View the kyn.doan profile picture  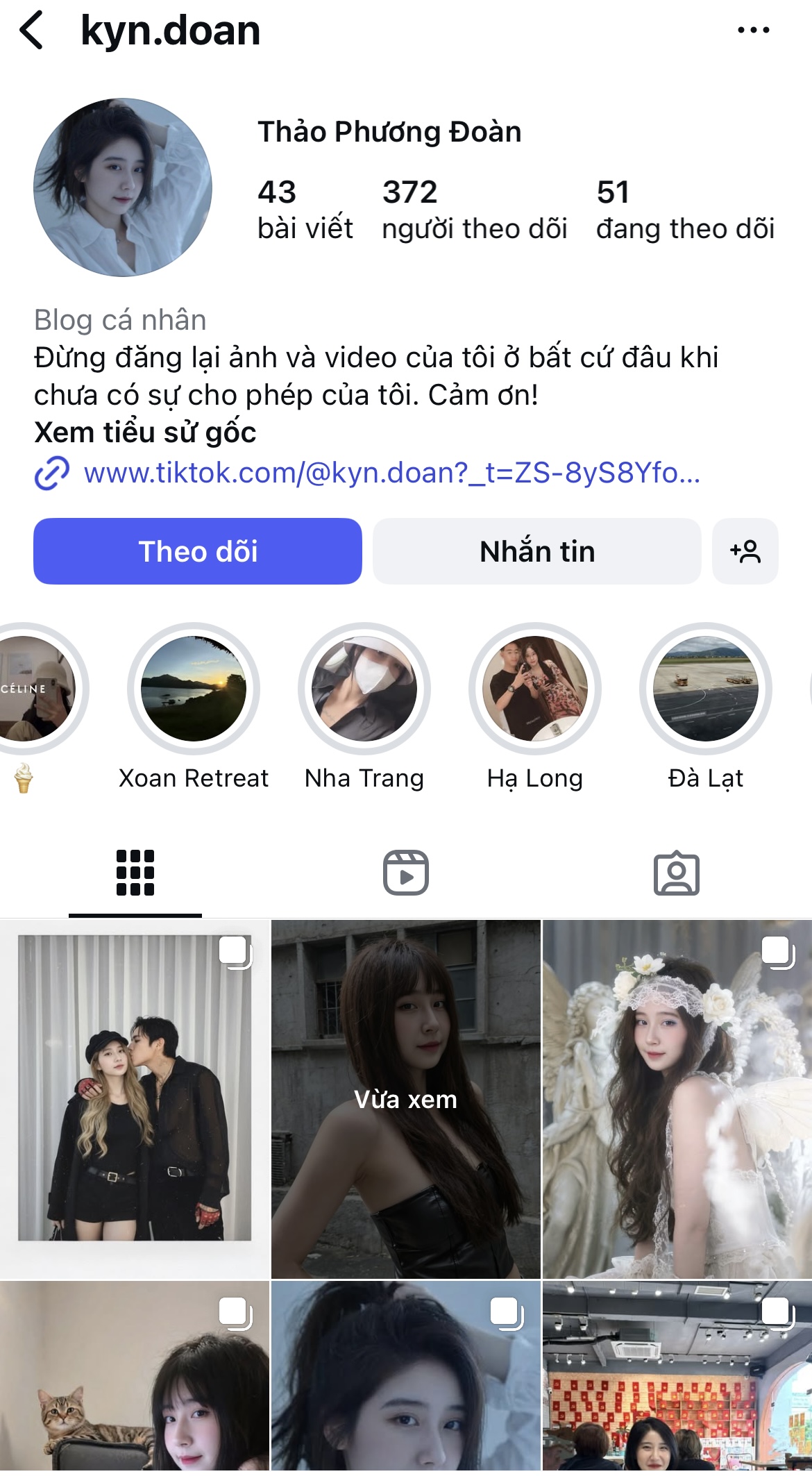pos(123,187)
